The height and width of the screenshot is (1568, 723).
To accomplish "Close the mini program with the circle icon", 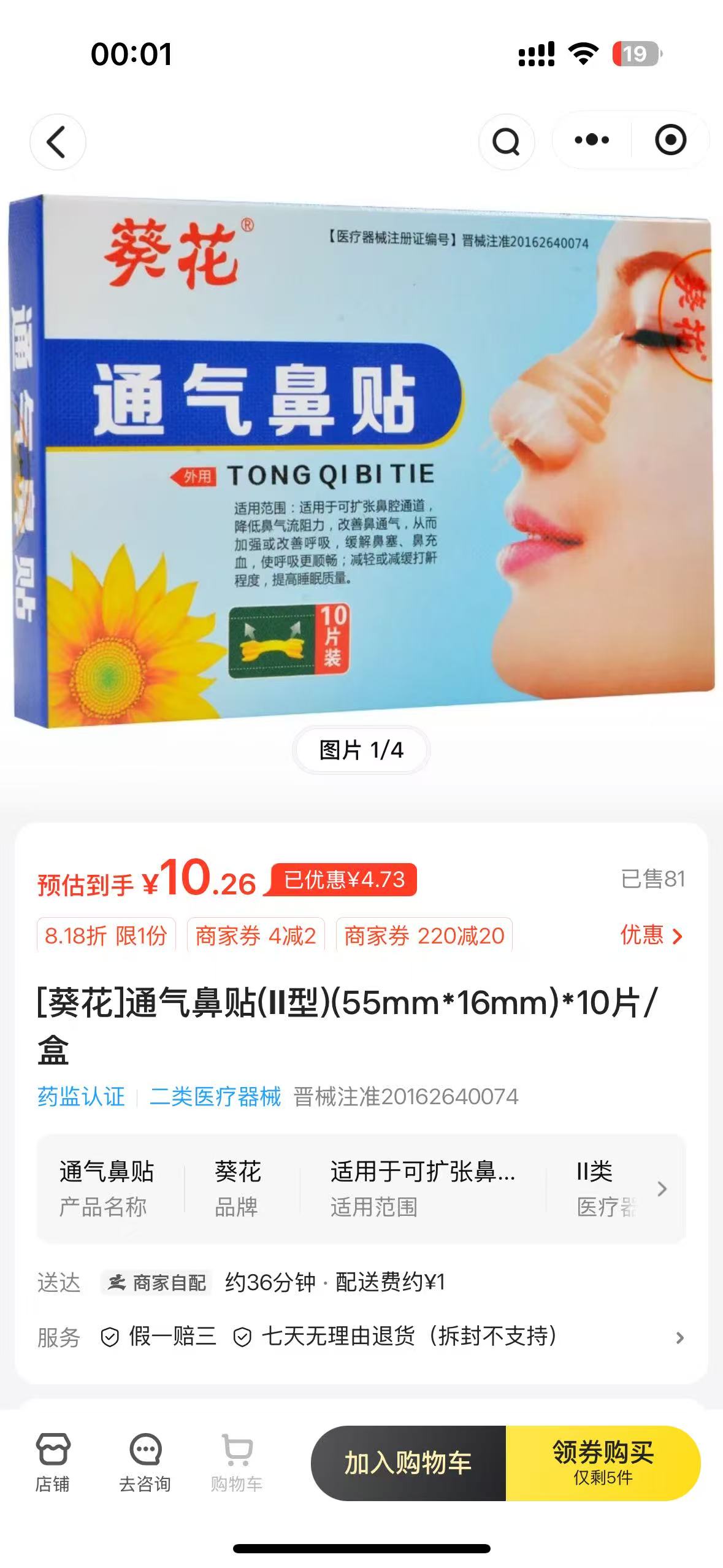I will pyautogui.click(x=670, y=140).
